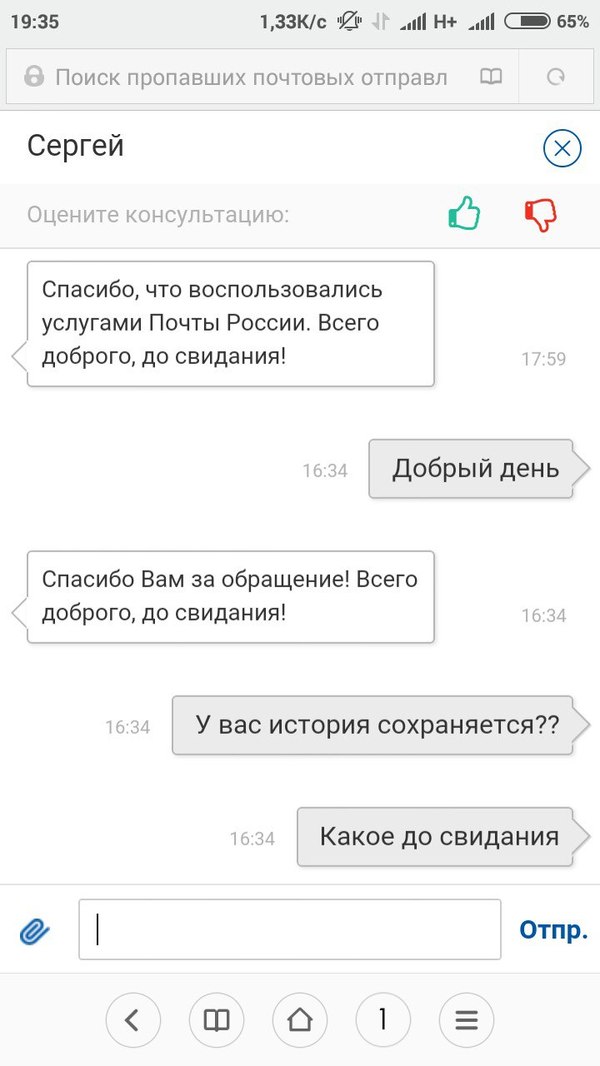Open the tabs switcher showing 1
This screenshot has width=600, height=1066.
pyautogui.click(x=383, y=1020)
